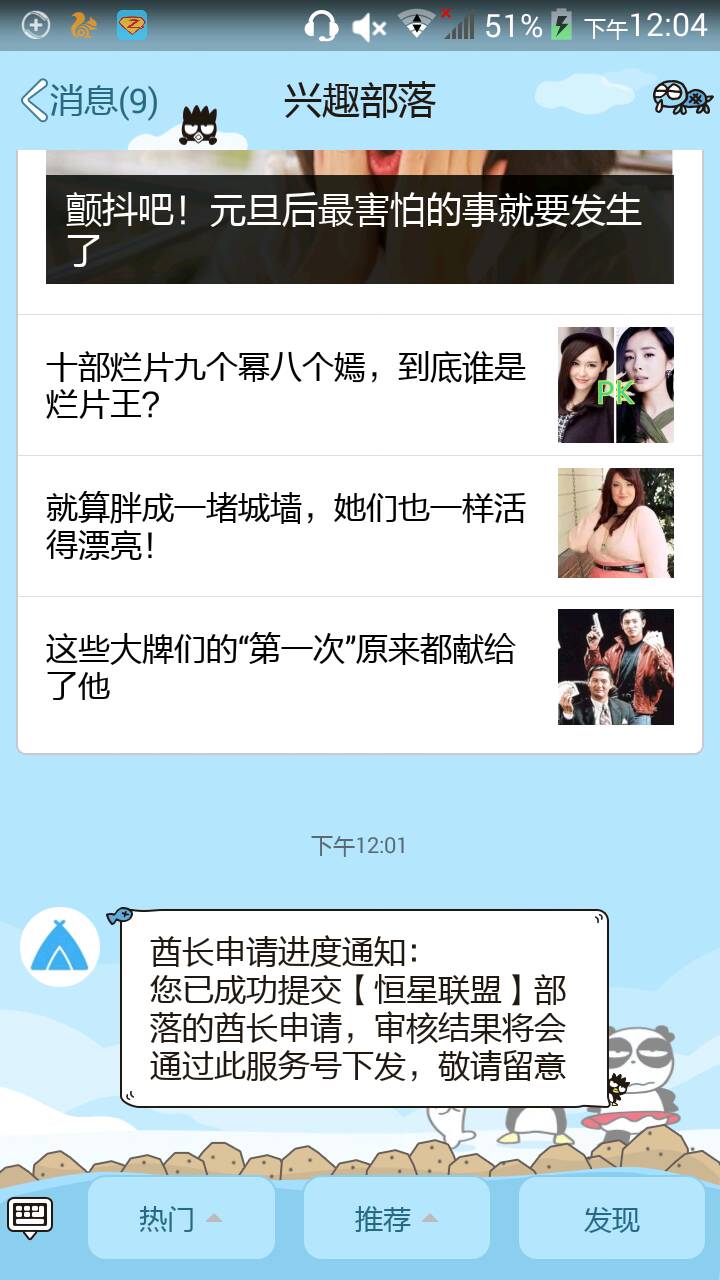The width and height of the screenshot is (720, 1280).
Task: Expand the 热门 menu
Action: (181, 1218)
